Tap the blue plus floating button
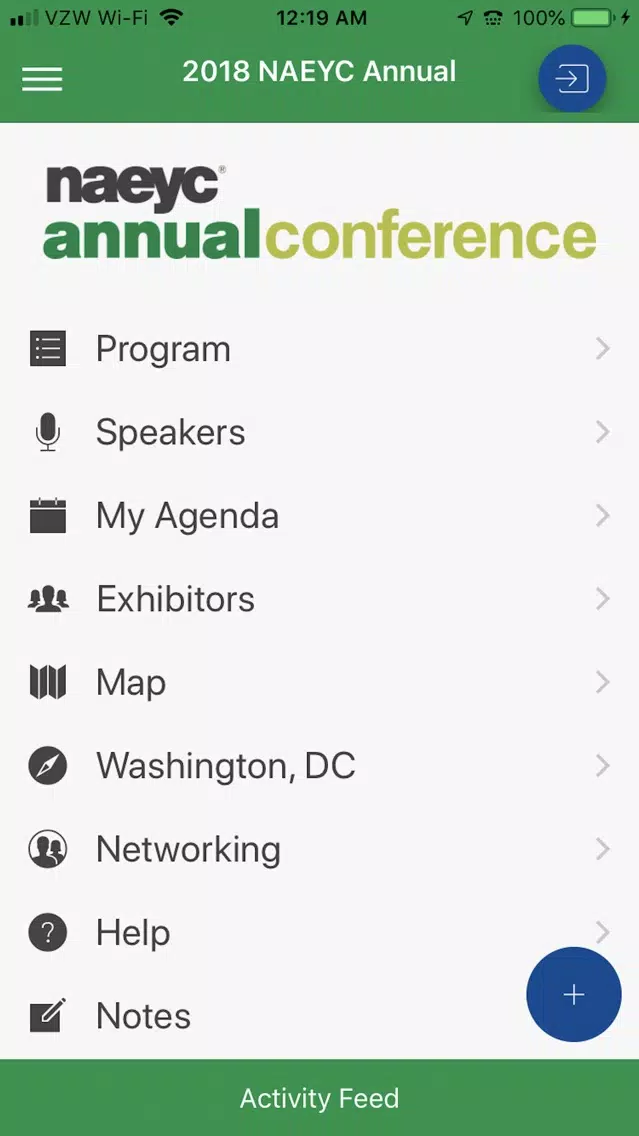Viewport: 639px width, 1136px height. click(x=574, y=995)
